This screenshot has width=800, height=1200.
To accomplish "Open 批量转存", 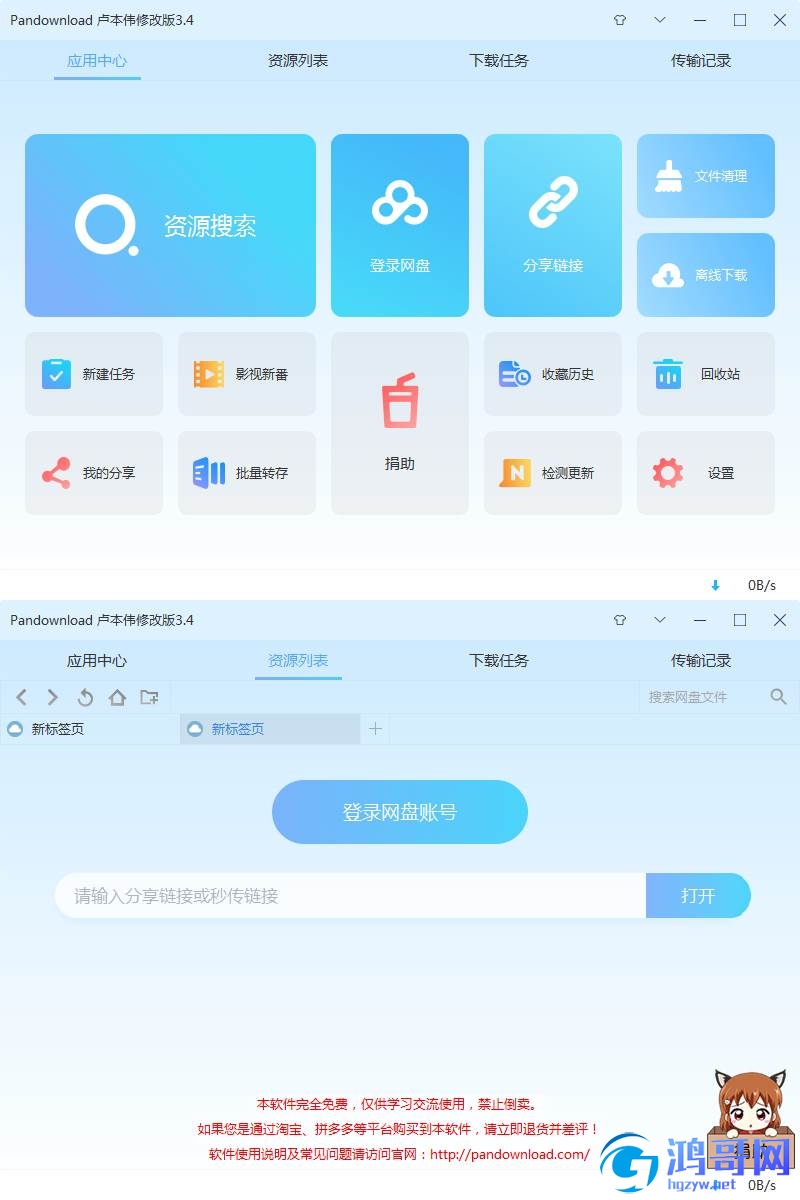I will tap(247, 473).
